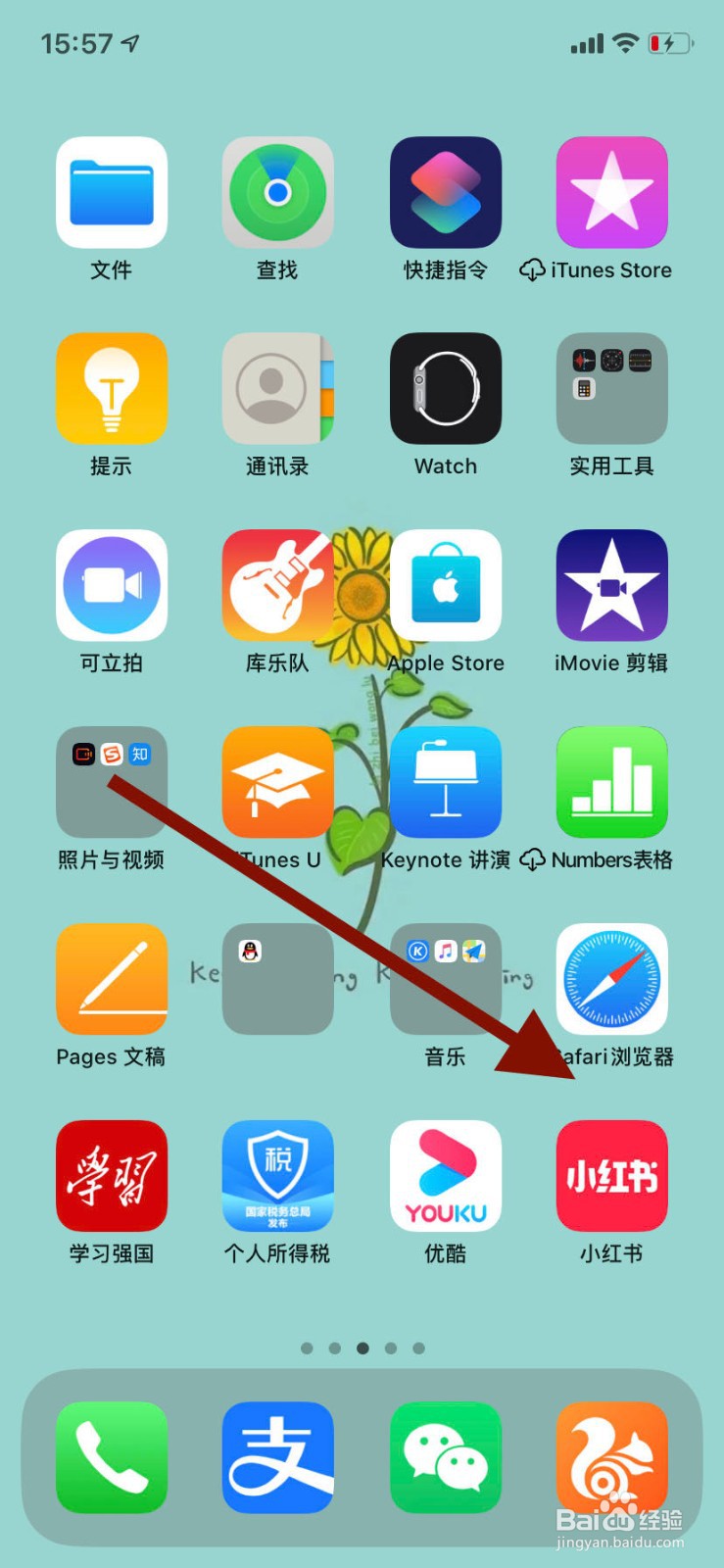Launch Pages 文稿

pyautogui.click(x=112, y=980)
